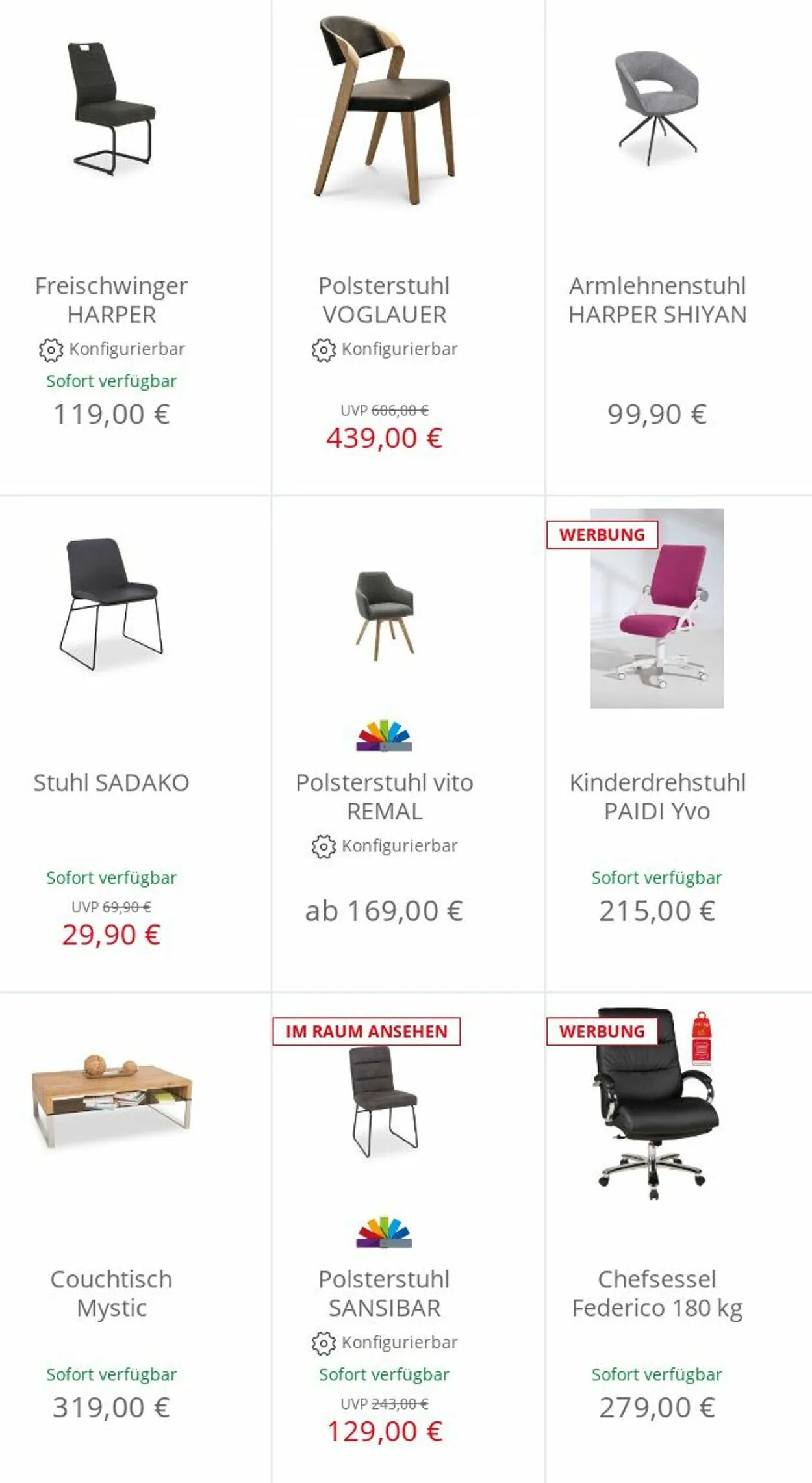
Task: Tap the IM RAUM ANSEHEN badge
Action: click(x=366, y=1031)
